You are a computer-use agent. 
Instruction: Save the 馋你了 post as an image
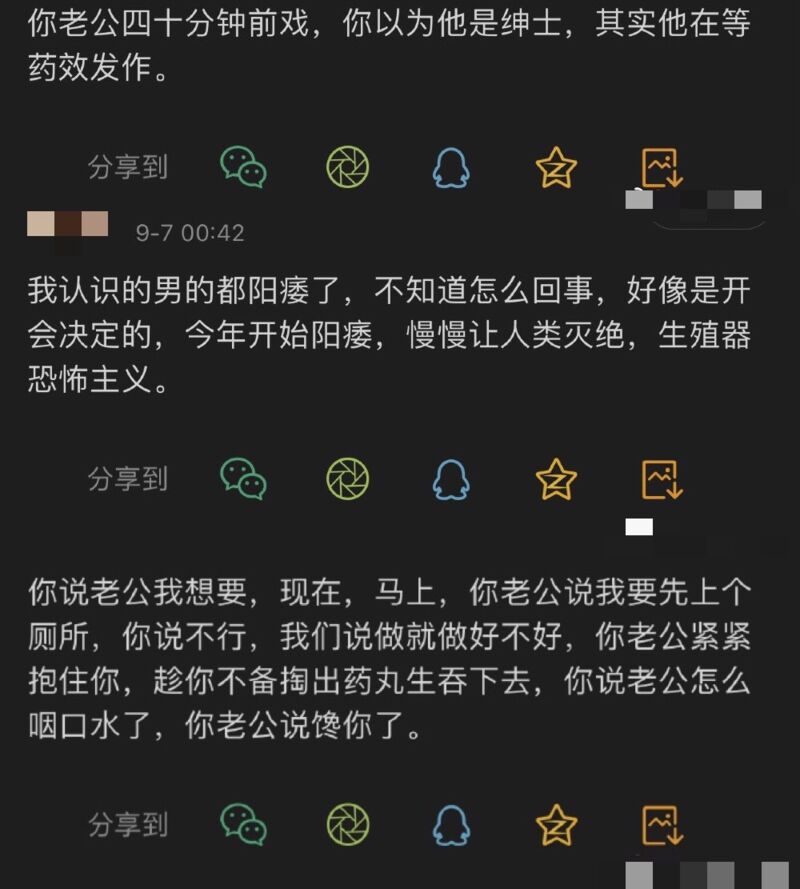point(661,825)
